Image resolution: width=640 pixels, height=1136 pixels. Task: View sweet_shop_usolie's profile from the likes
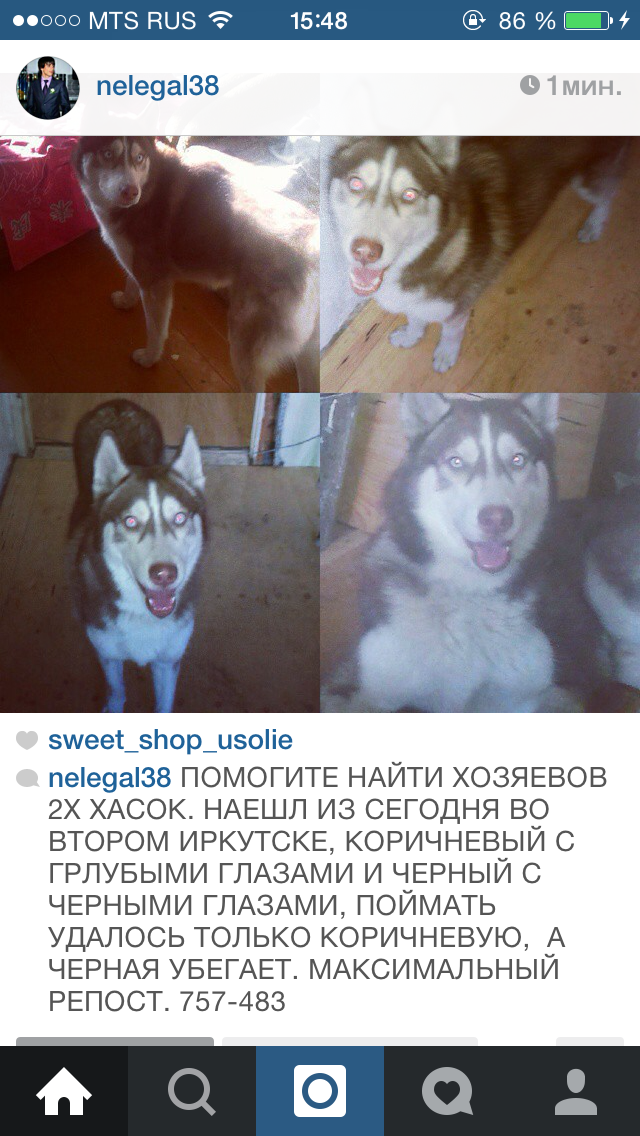point(170,740)
